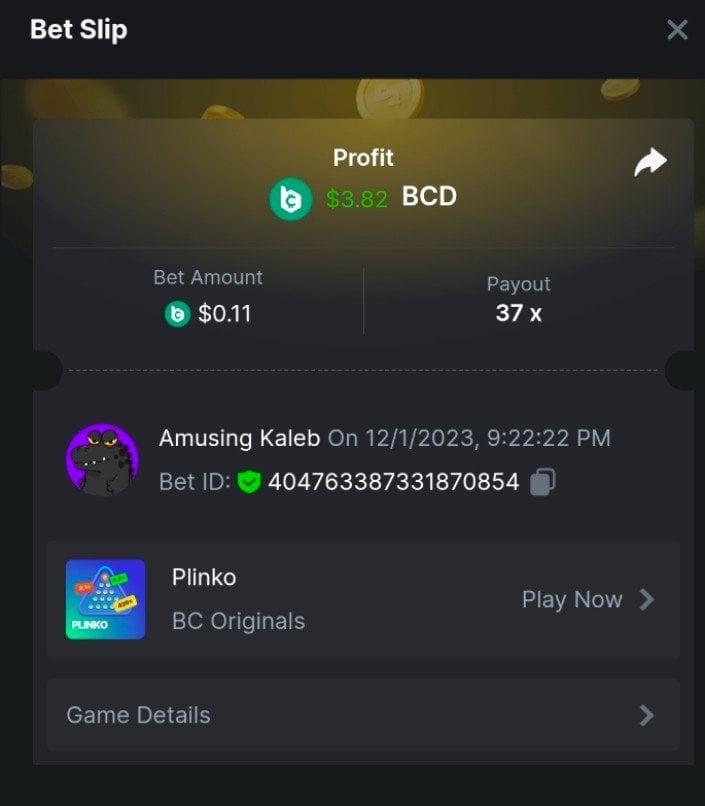The width and height of the screenshot is (705, 806).
Task: Share this bet slip
Action: [650, 162]
